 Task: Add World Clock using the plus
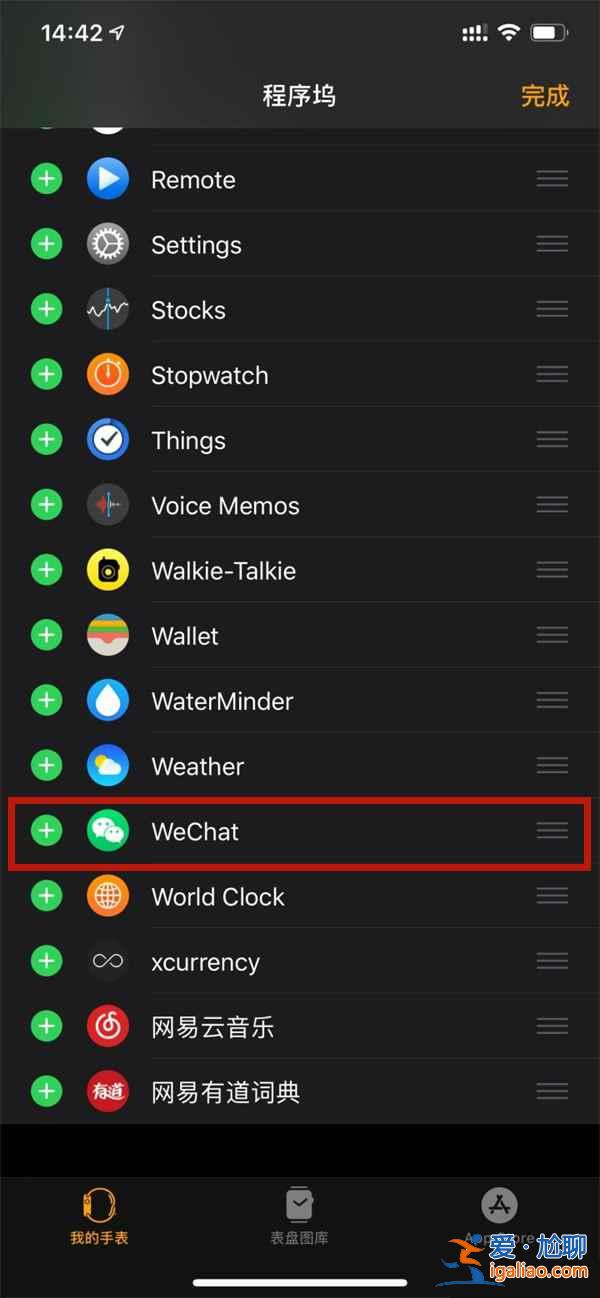[x=46, y=896]
